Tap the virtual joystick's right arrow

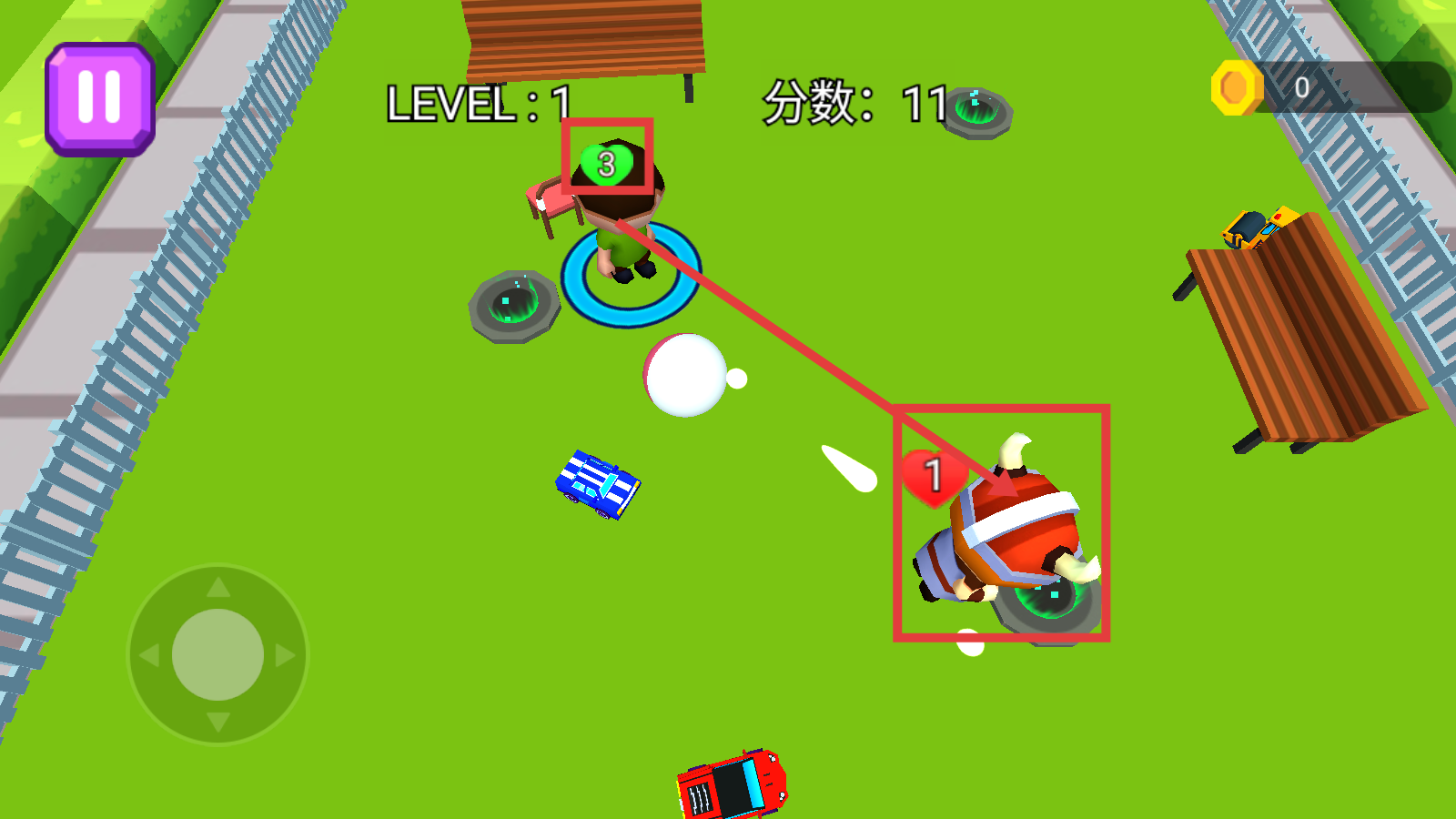point(286,655)
